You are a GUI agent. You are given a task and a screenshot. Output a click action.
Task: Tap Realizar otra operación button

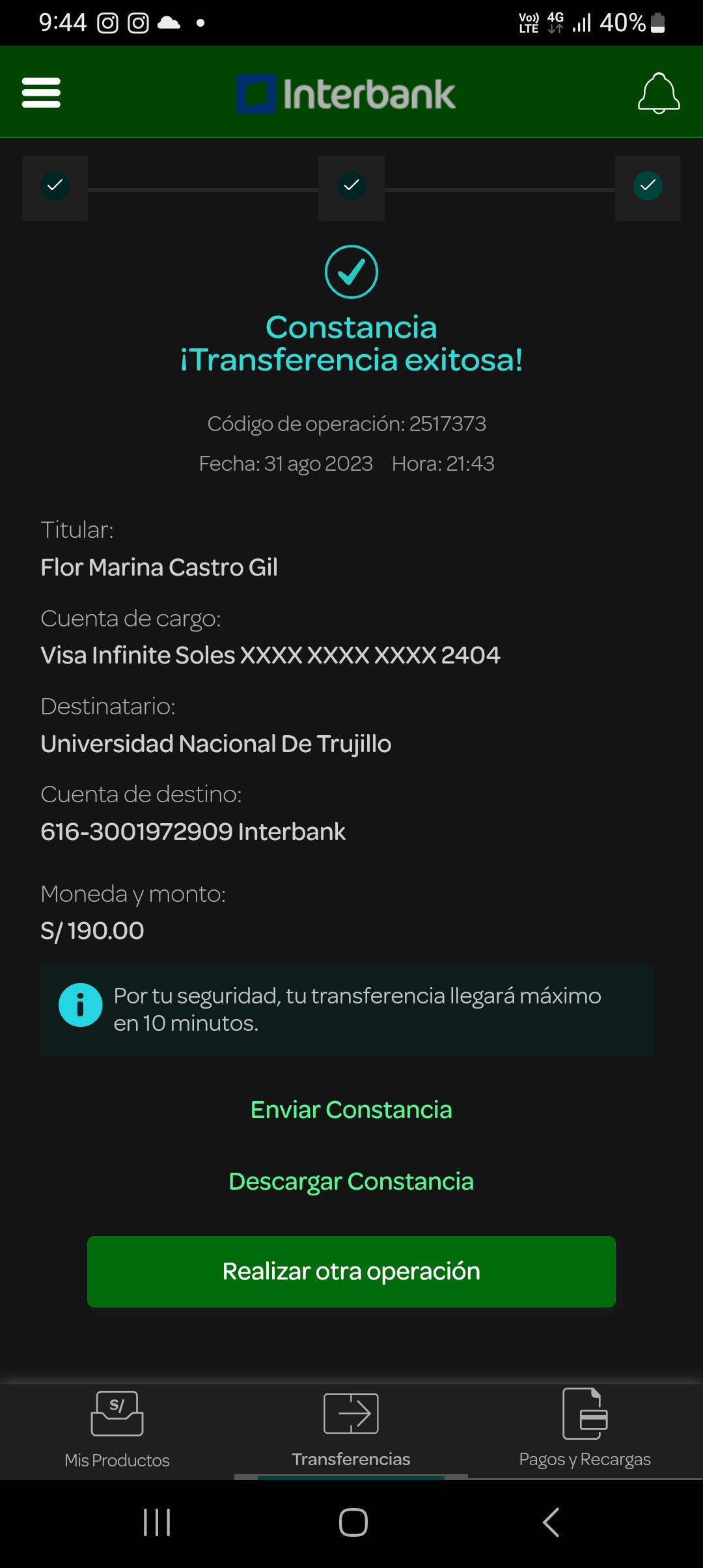(x=351, y=1272)
